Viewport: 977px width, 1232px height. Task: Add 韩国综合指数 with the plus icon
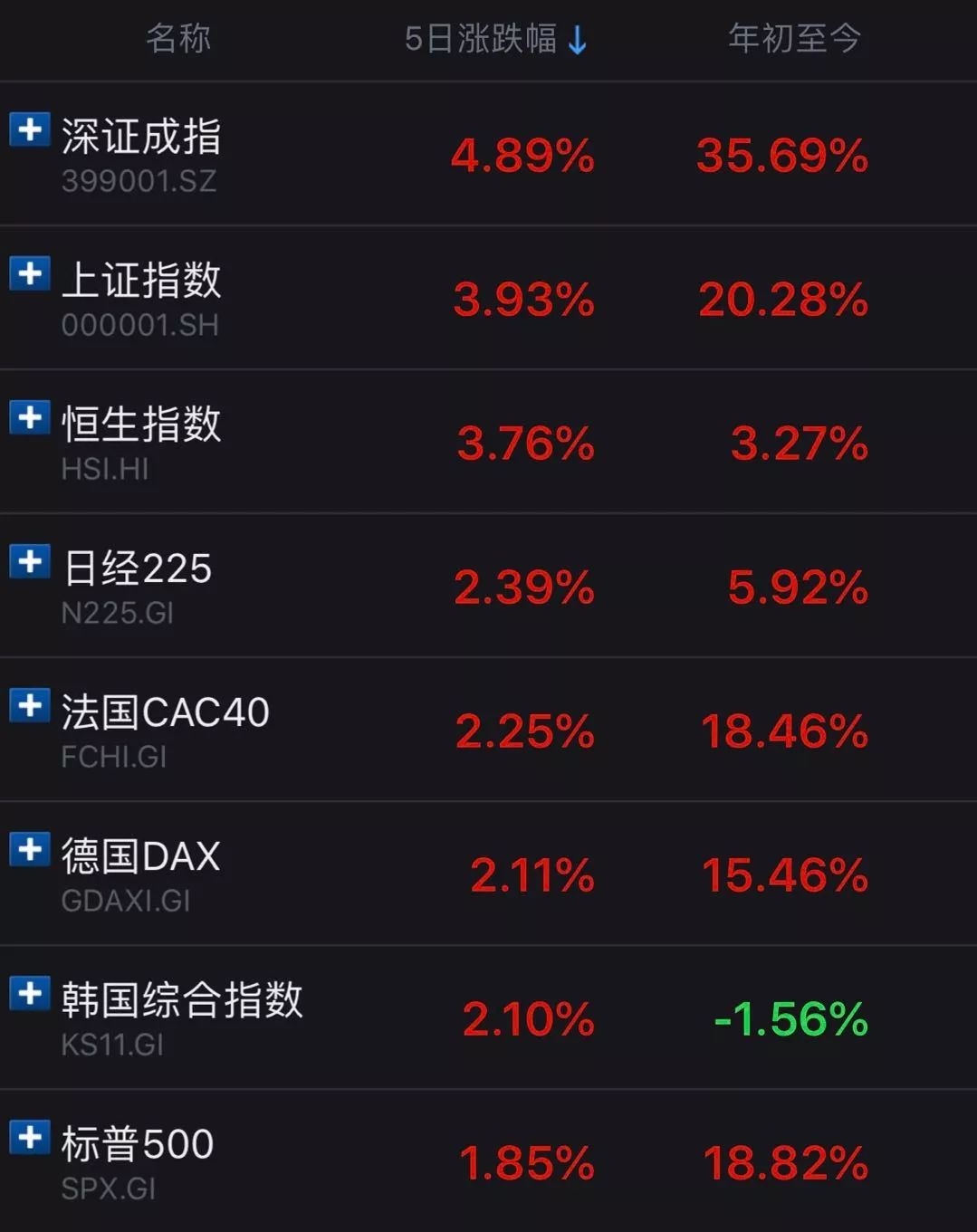(30, 993)
